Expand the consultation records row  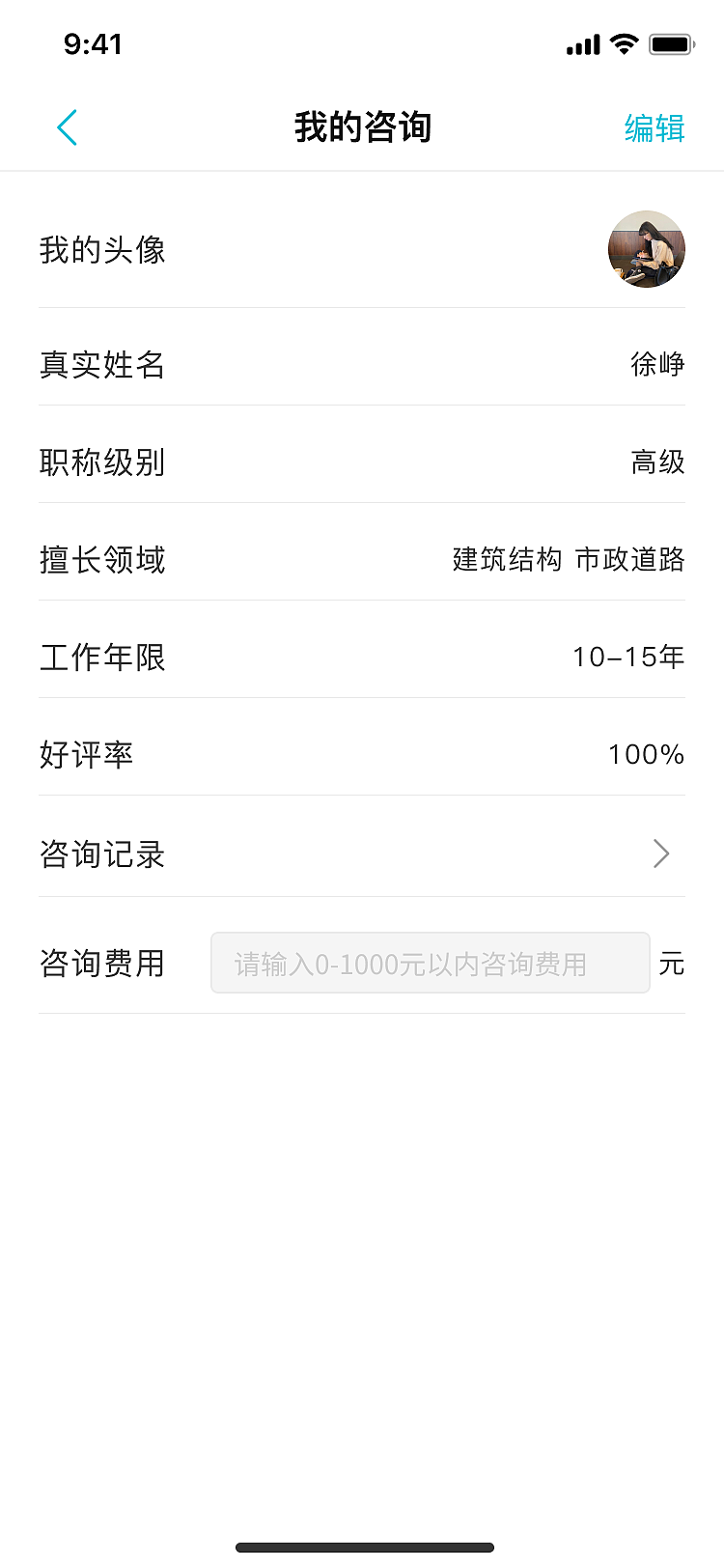362,854
